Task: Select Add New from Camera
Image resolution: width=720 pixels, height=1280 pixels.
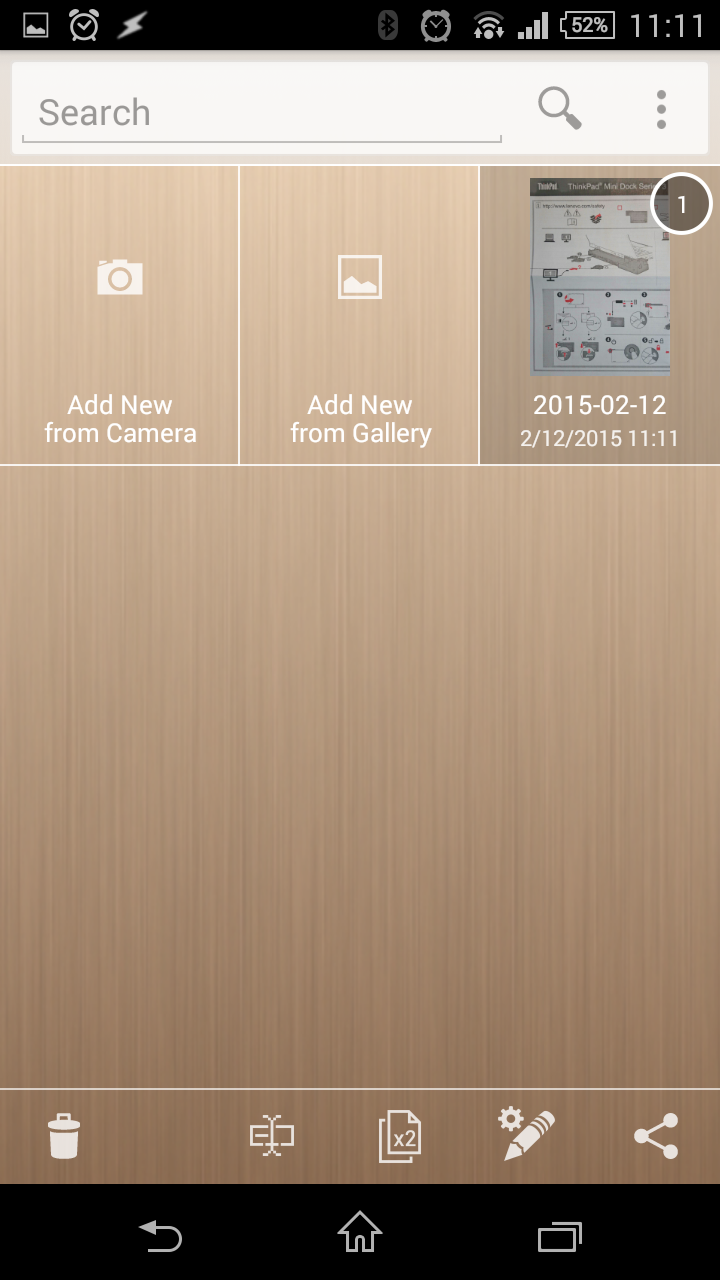Action: (119, 315)
